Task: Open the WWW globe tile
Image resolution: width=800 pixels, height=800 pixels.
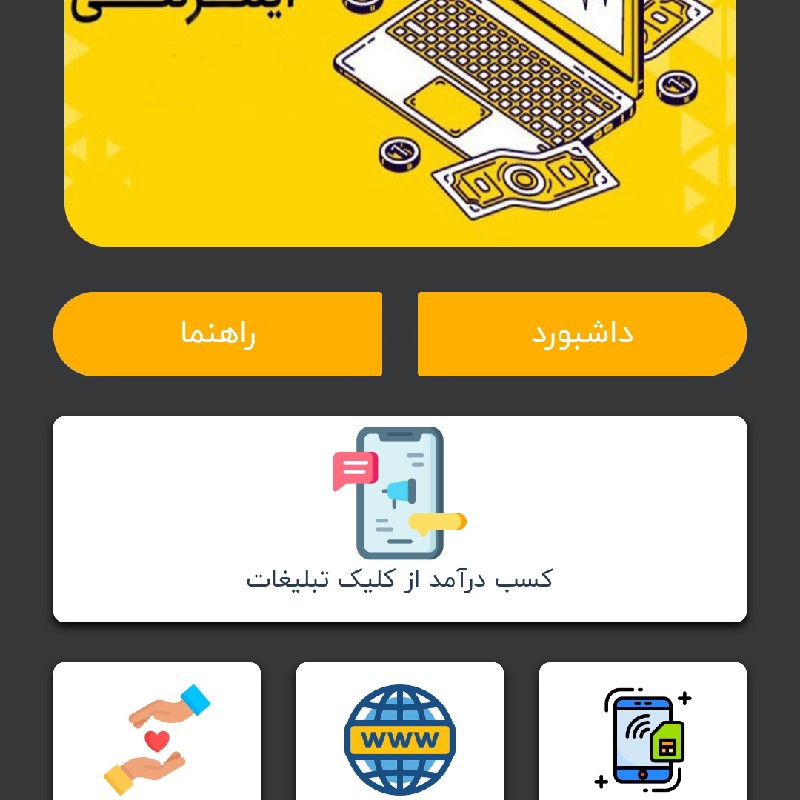Action: (400, 735)
